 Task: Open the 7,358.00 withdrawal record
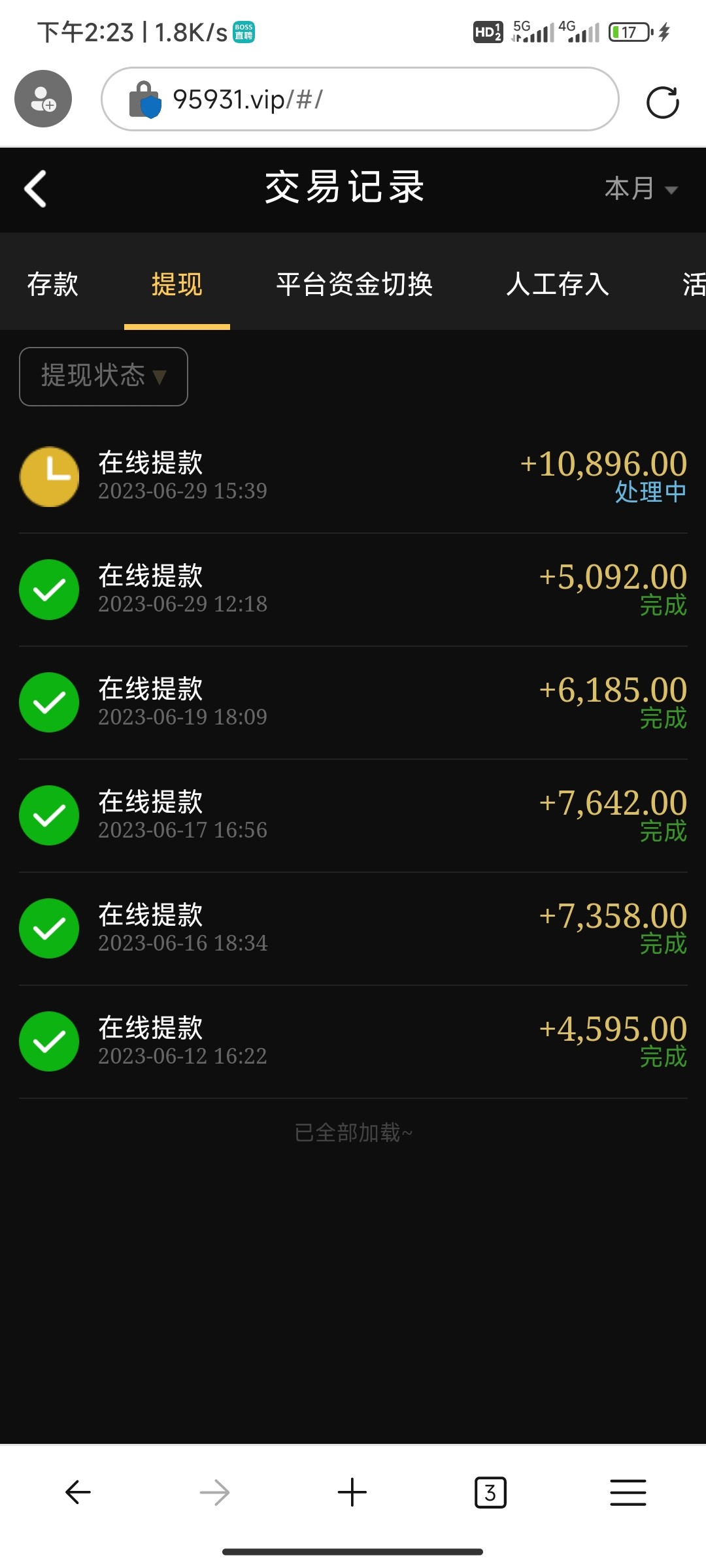tap(353, 929)
